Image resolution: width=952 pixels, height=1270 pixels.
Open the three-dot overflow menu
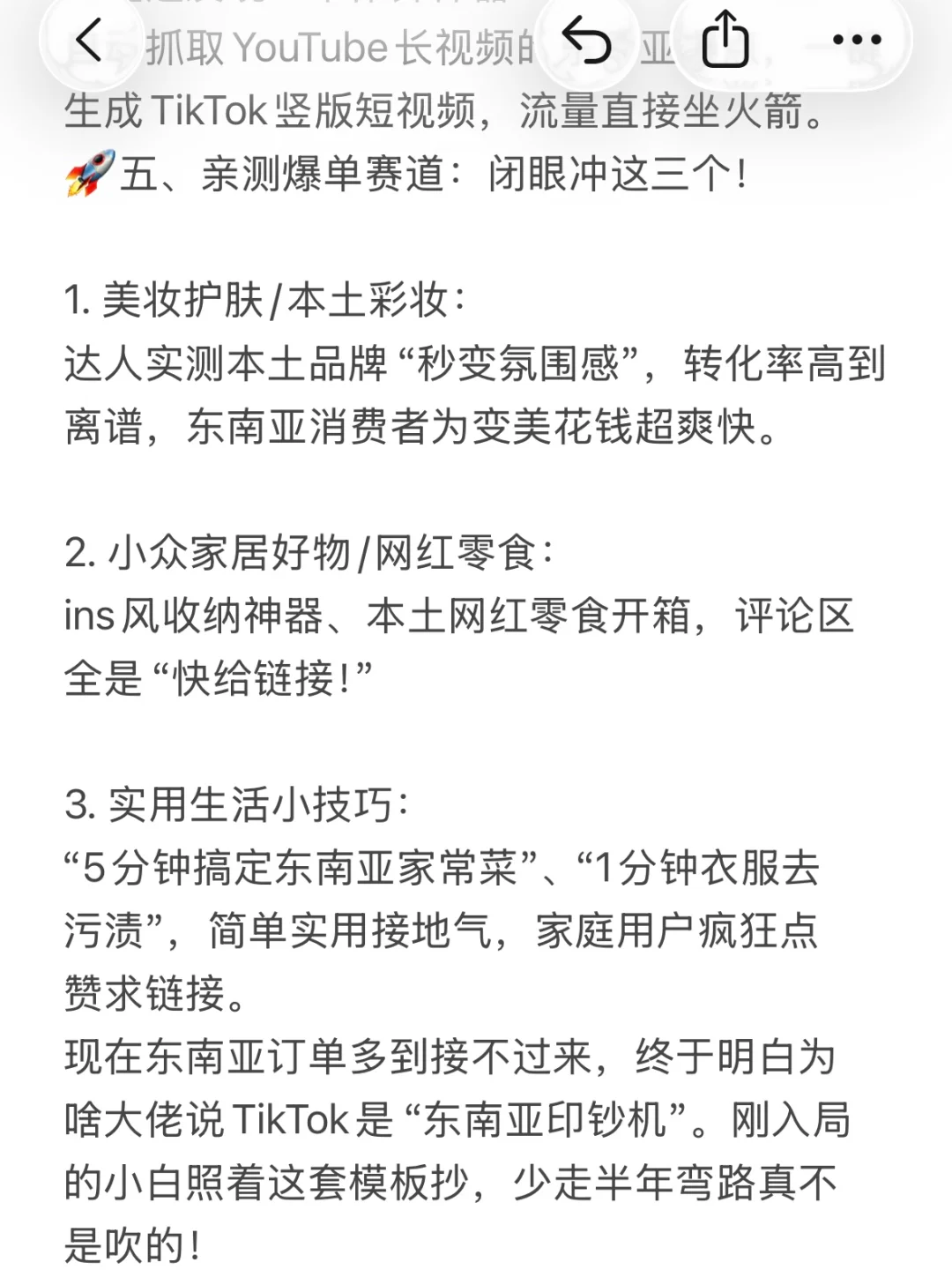[x=856, y=40]
